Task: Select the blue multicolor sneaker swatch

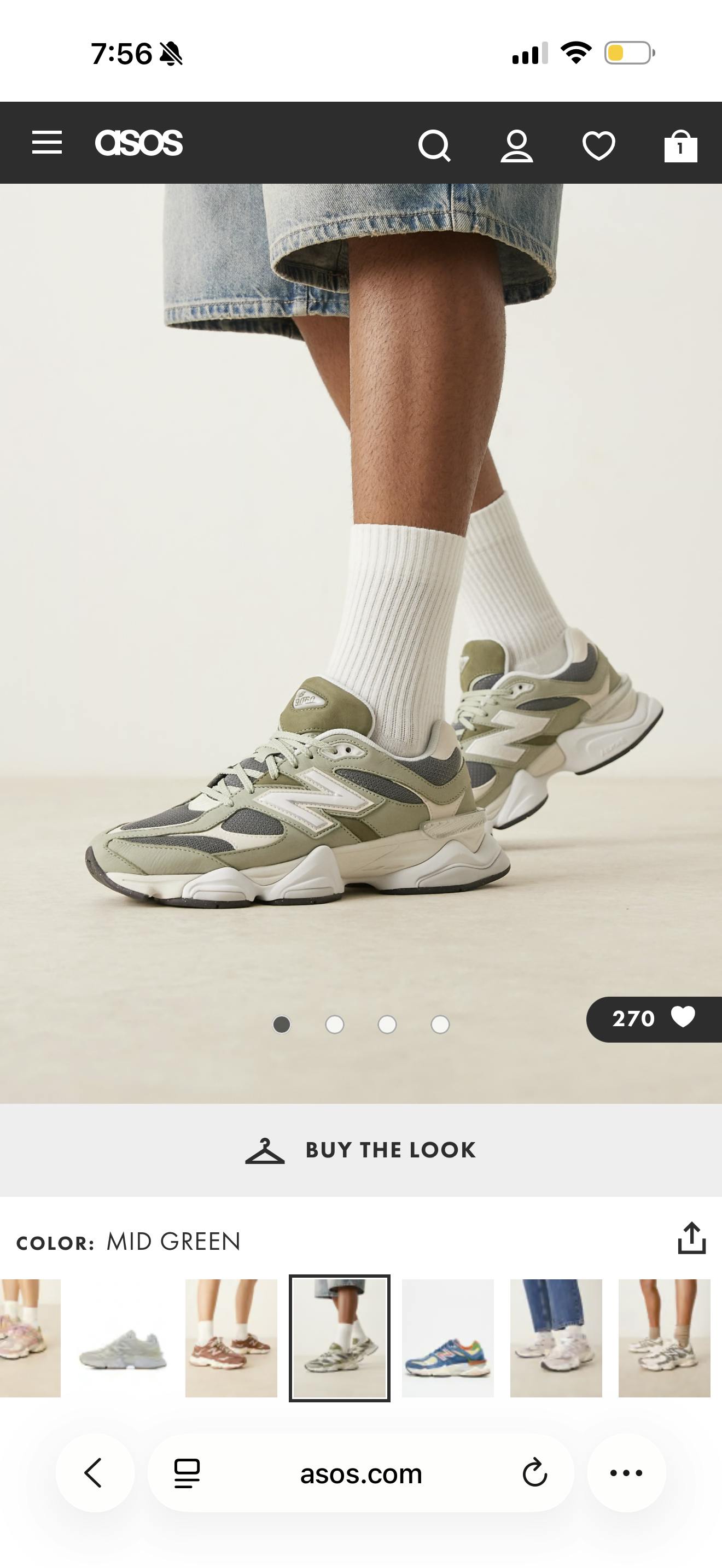Action: pos(447,1338)
